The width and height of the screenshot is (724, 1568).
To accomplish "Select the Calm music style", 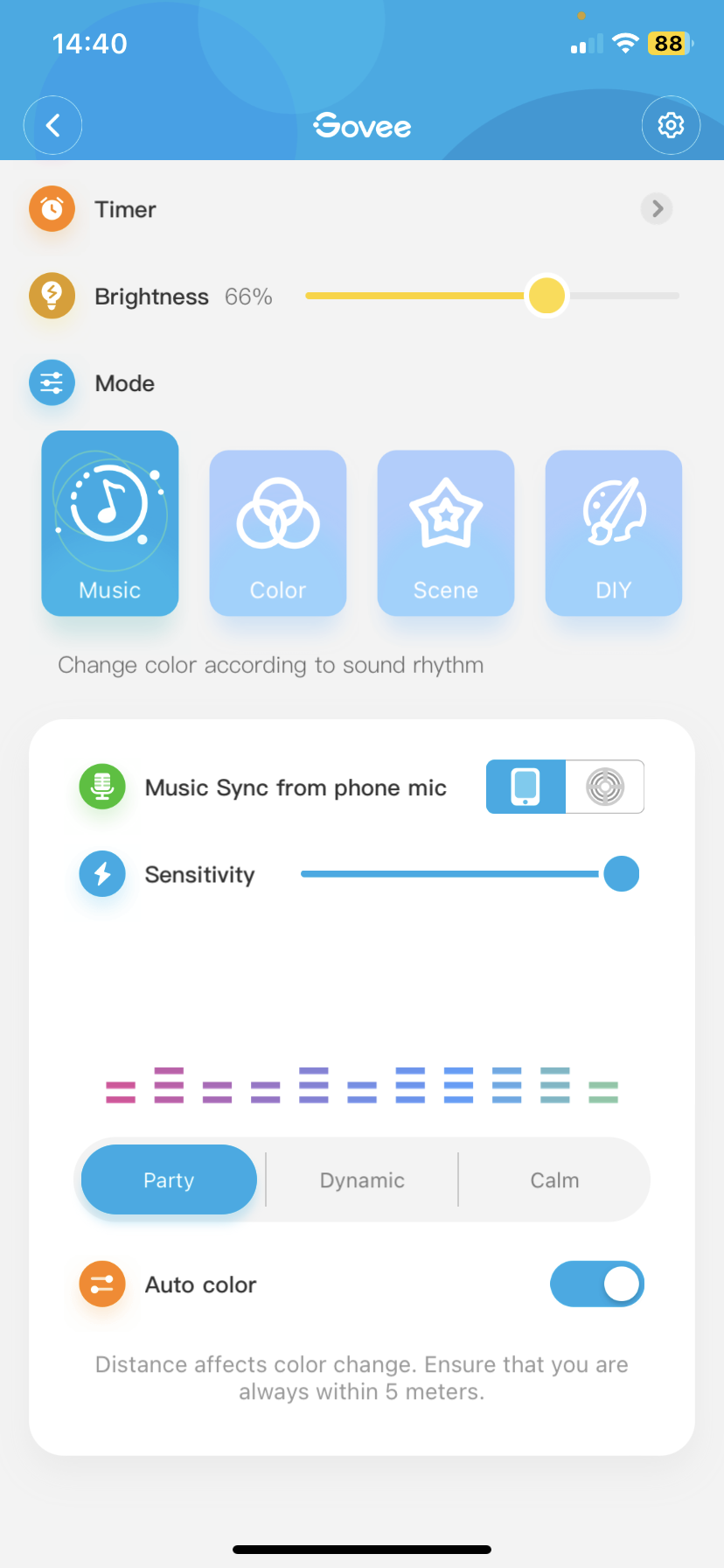I will pos(554,1180).
